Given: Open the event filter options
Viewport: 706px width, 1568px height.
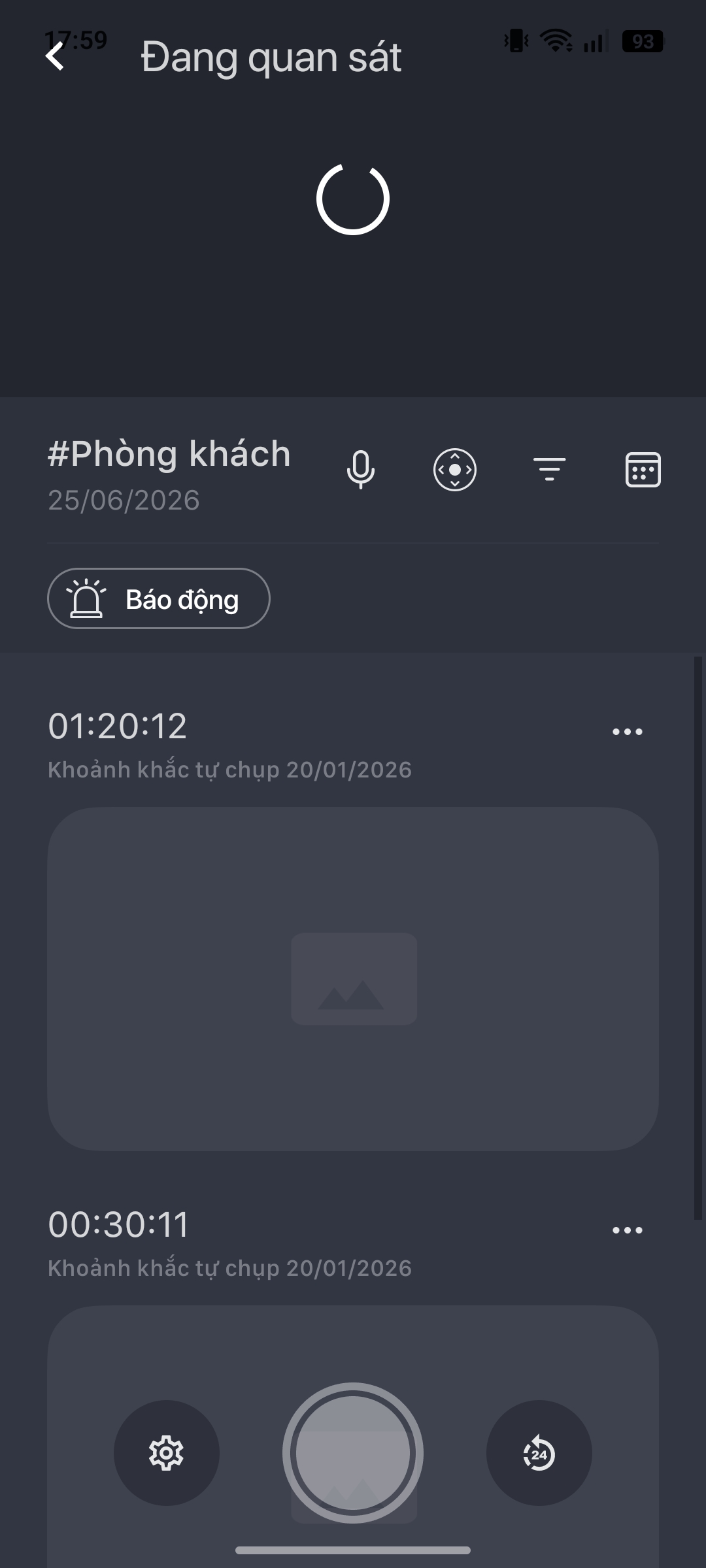Looking at the screenshot, I should [549, 470].
